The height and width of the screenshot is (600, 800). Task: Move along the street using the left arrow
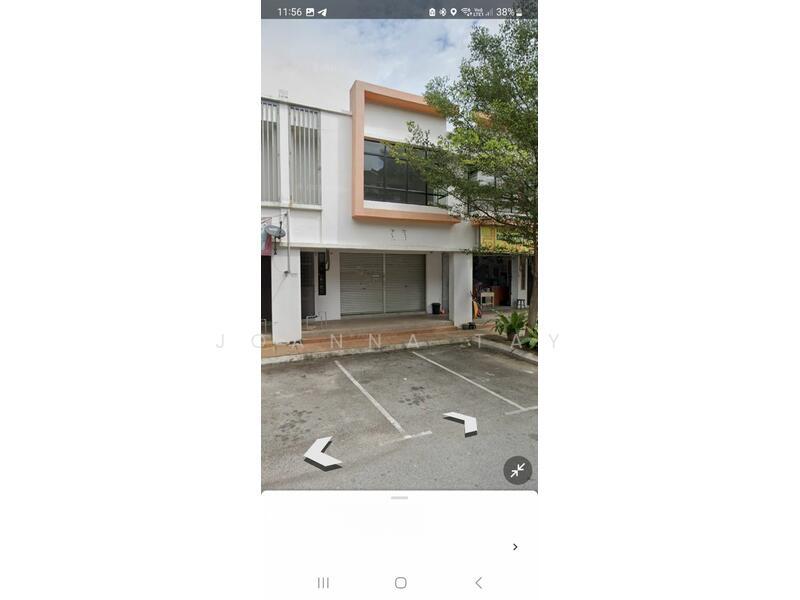coord(322,454)
